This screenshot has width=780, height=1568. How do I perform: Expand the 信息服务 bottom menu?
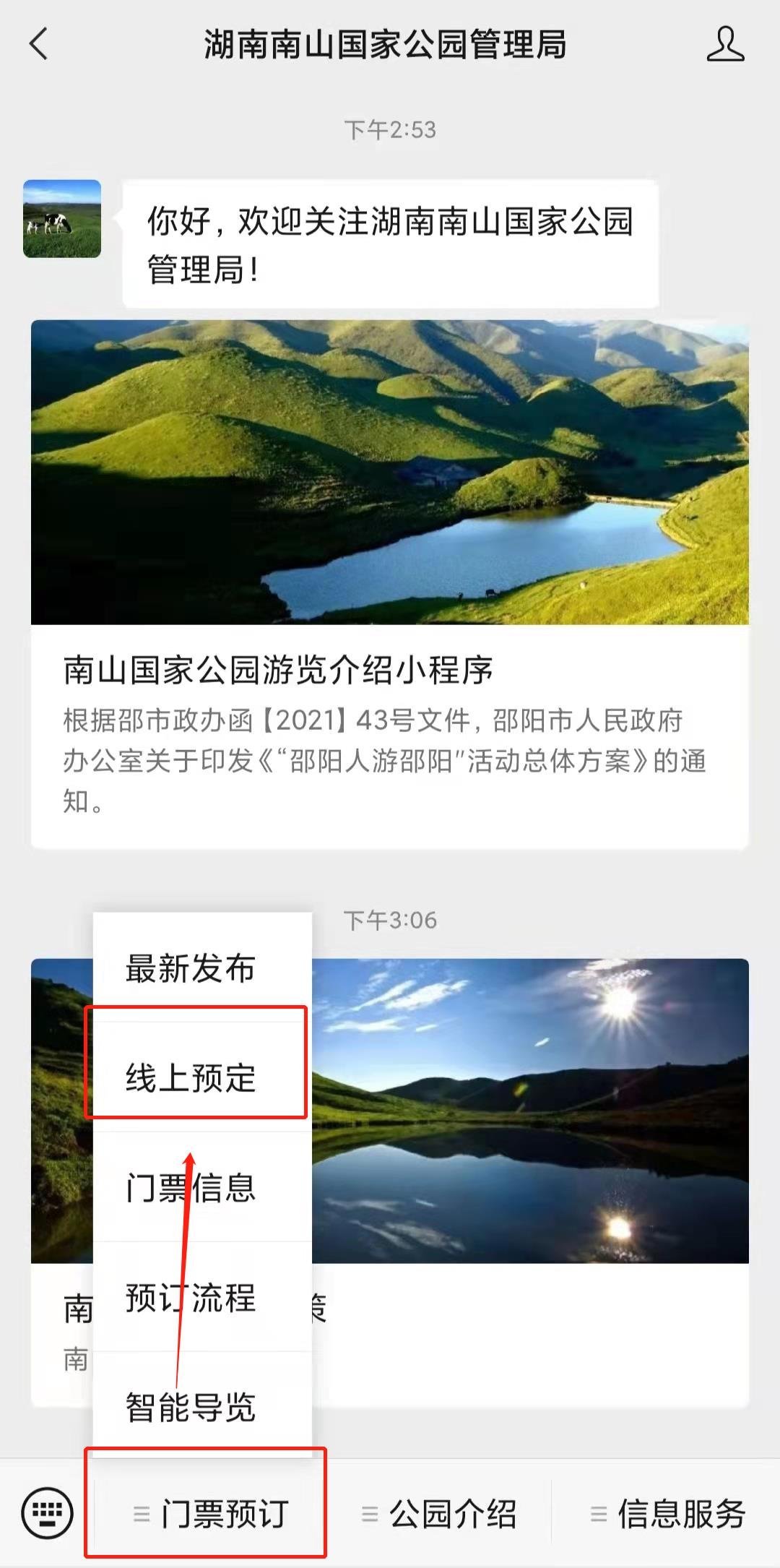pos(667,1513)
